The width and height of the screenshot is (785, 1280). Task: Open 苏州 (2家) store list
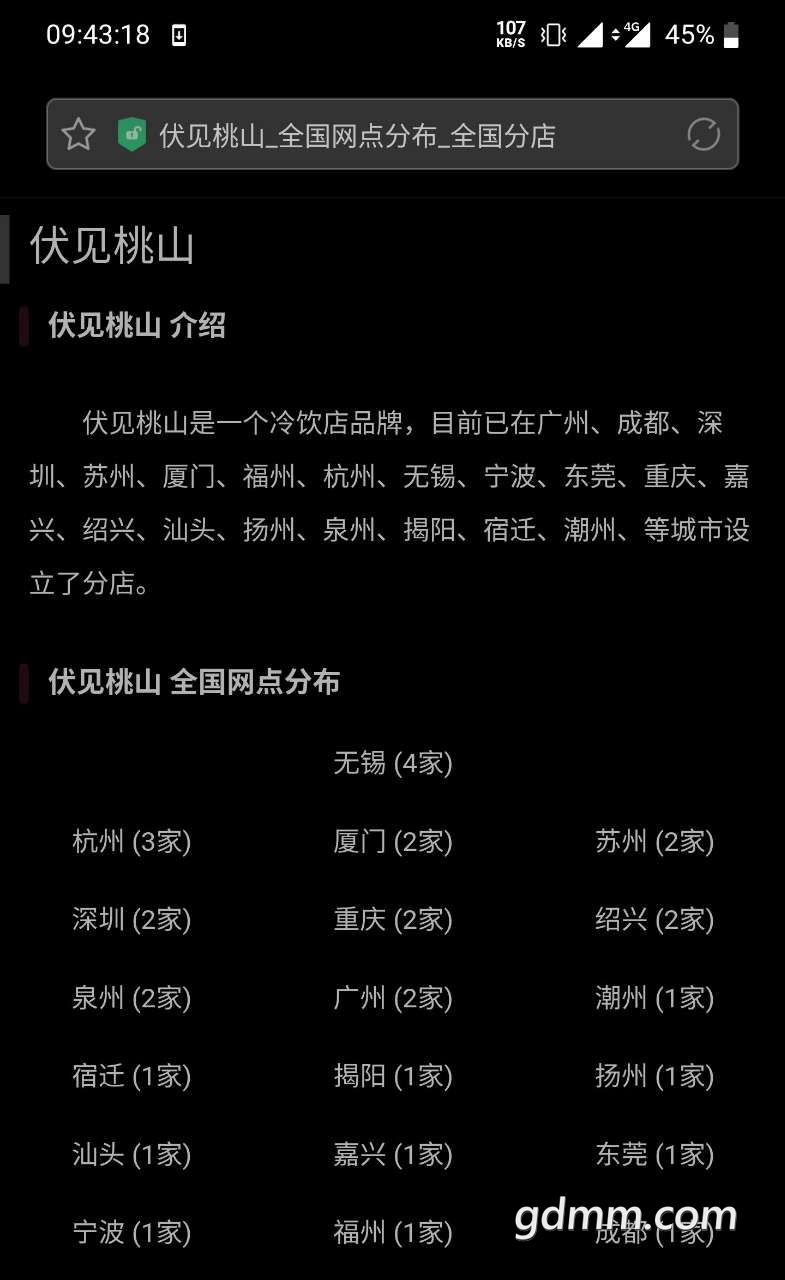[654, 842]
